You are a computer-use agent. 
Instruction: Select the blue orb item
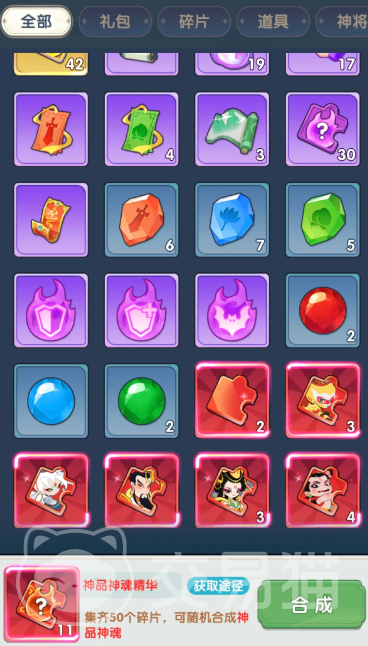51,401
